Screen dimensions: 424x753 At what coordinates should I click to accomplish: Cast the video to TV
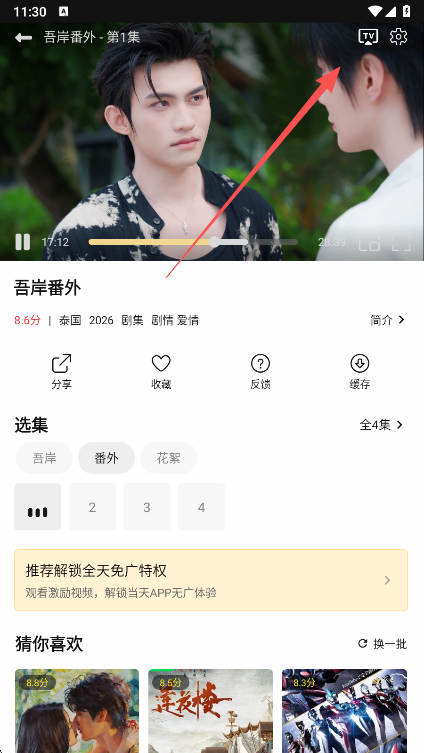[x=368, y=36]
